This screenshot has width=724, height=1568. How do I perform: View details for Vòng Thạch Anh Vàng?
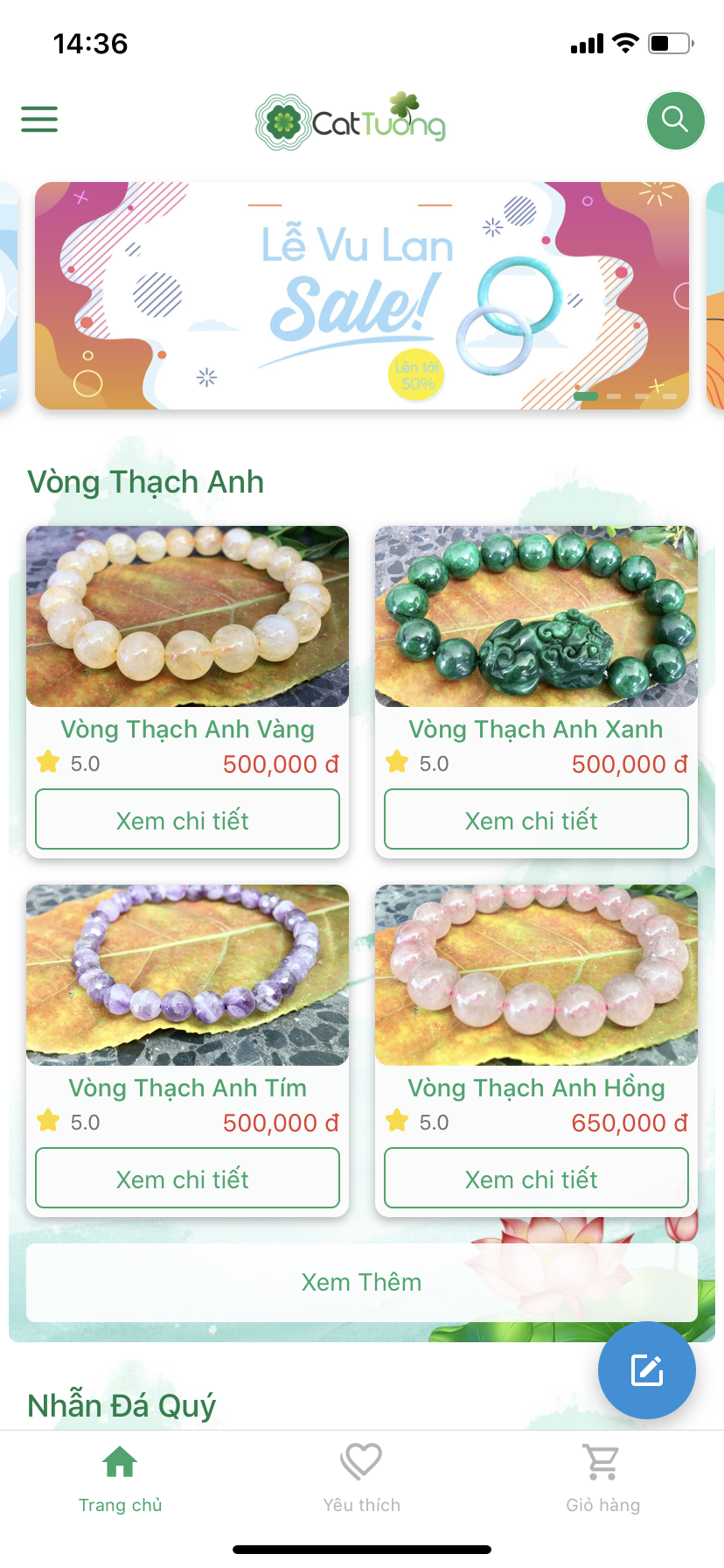click(x=187, y=820)
